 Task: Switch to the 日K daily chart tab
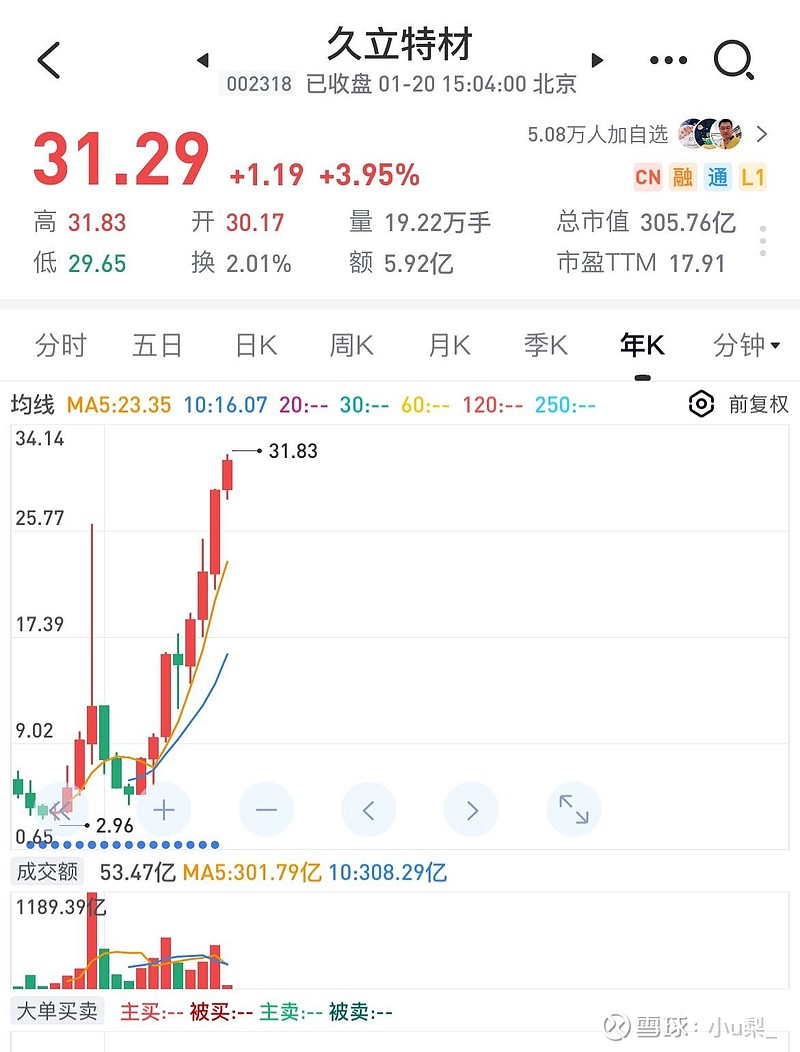[x=255, y=345]
